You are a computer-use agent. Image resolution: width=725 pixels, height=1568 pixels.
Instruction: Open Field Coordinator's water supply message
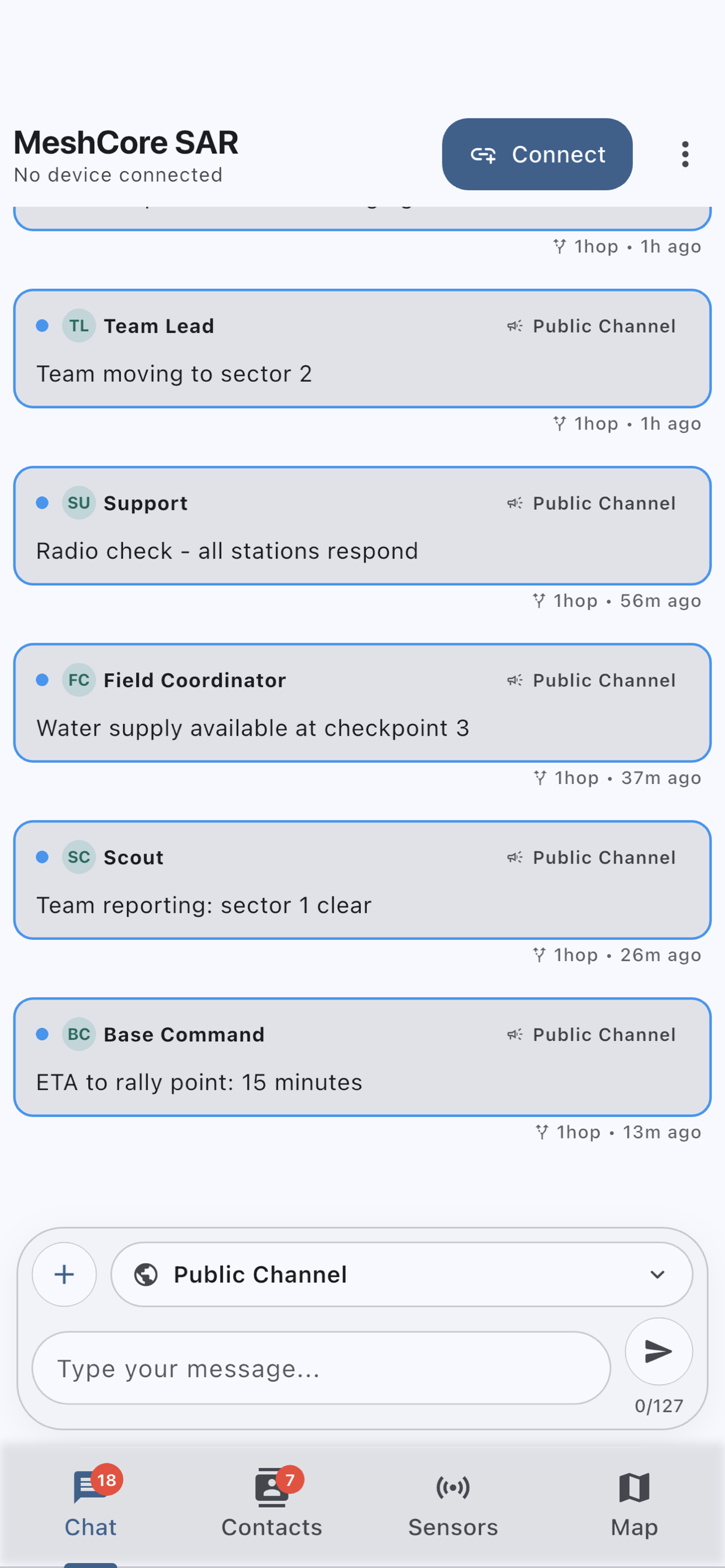pyautogui.click(x=362, y=703)
